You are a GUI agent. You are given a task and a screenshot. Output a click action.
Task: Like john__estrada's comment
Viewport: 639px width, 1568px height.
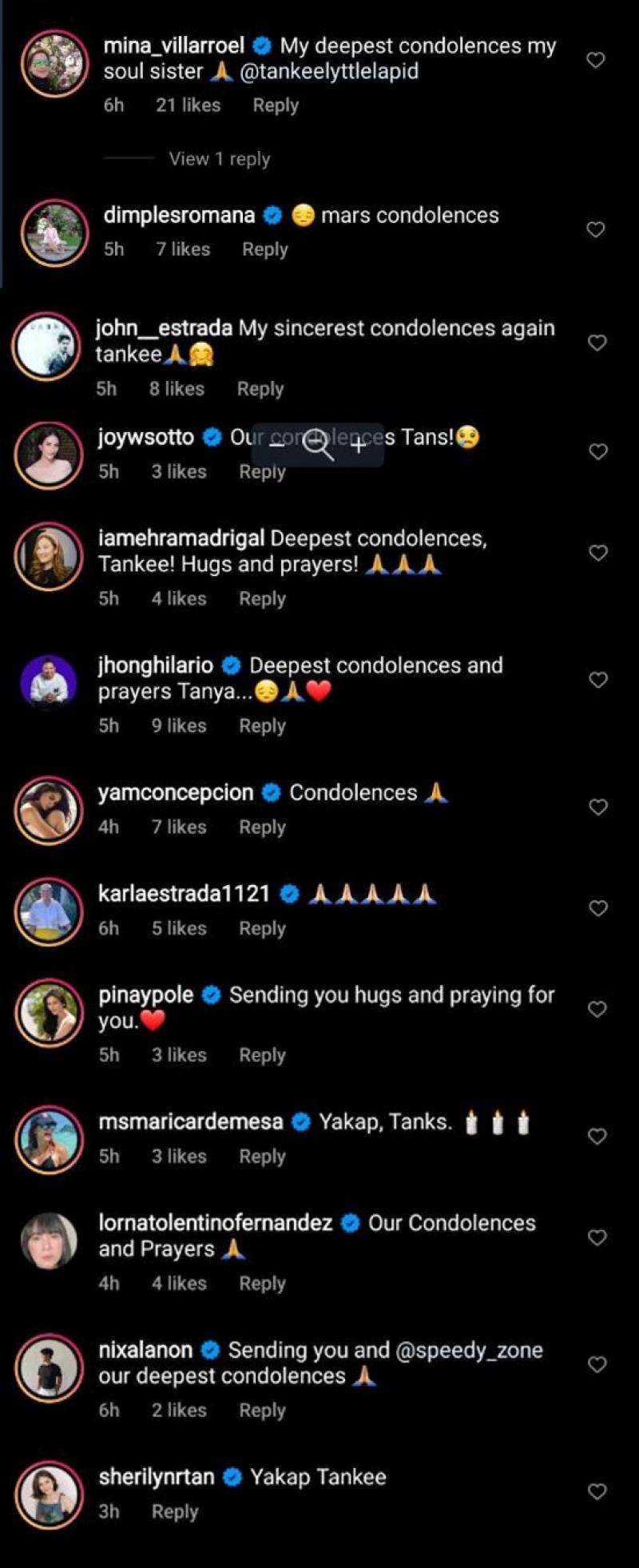(597, 343)
